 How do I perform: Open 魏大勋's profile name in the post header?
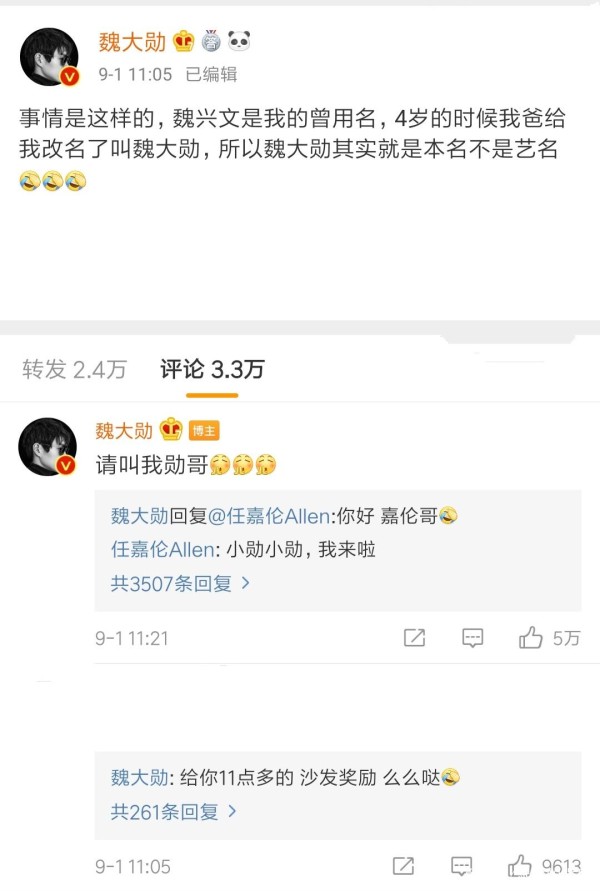click(132, 42)
